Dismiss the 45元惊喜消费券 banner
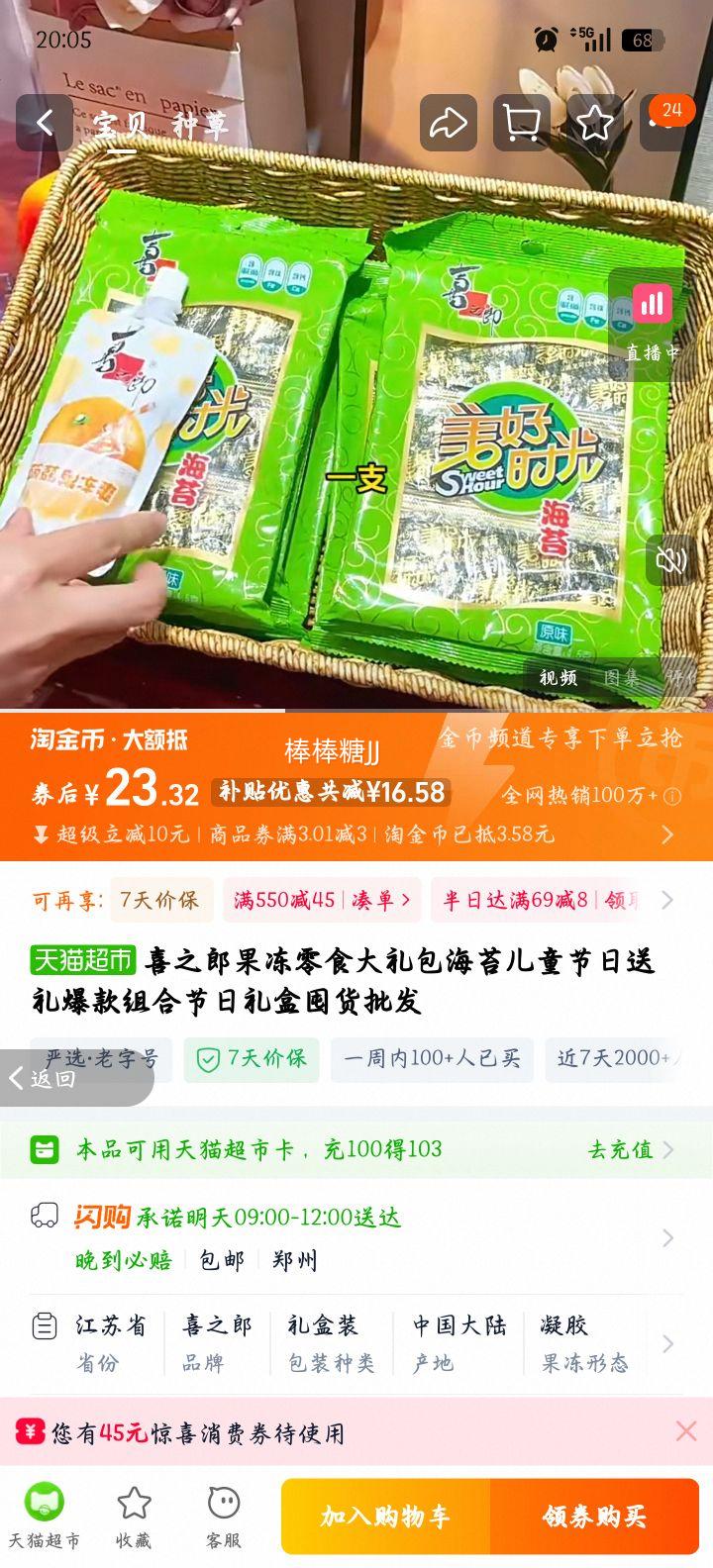 tap(685, 1431)
